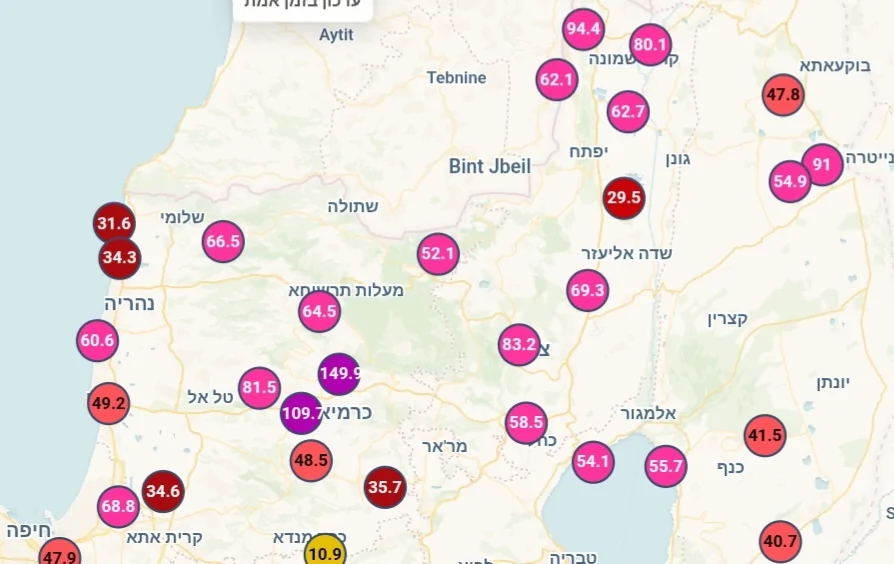The height and width of the screenshot is (564, 894).
Task: Tap the 35.7 dark red marker
Action: pos(385,488)
